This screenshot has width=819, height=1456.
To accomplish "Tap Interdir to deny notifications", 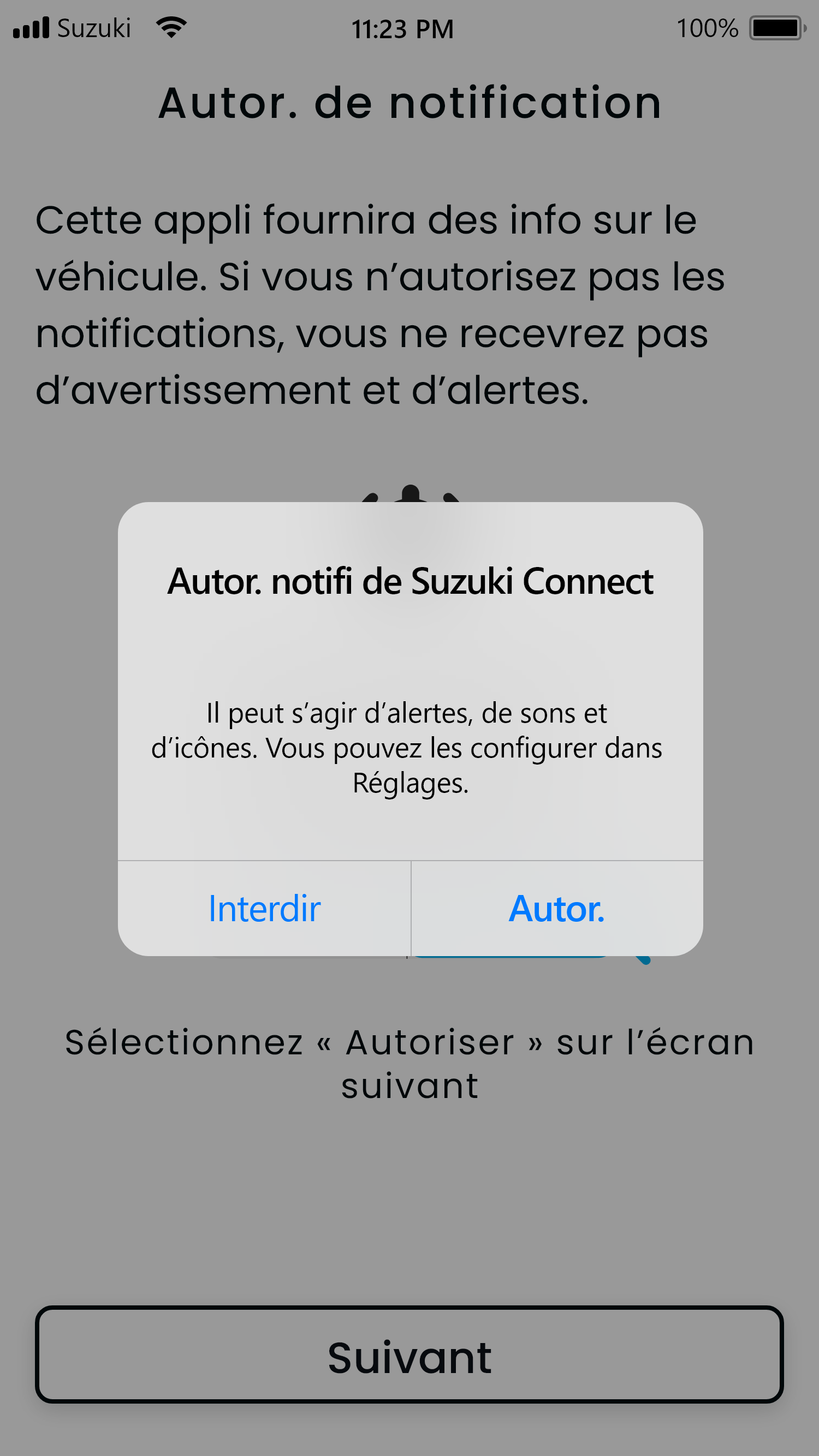I will point(264,908).
